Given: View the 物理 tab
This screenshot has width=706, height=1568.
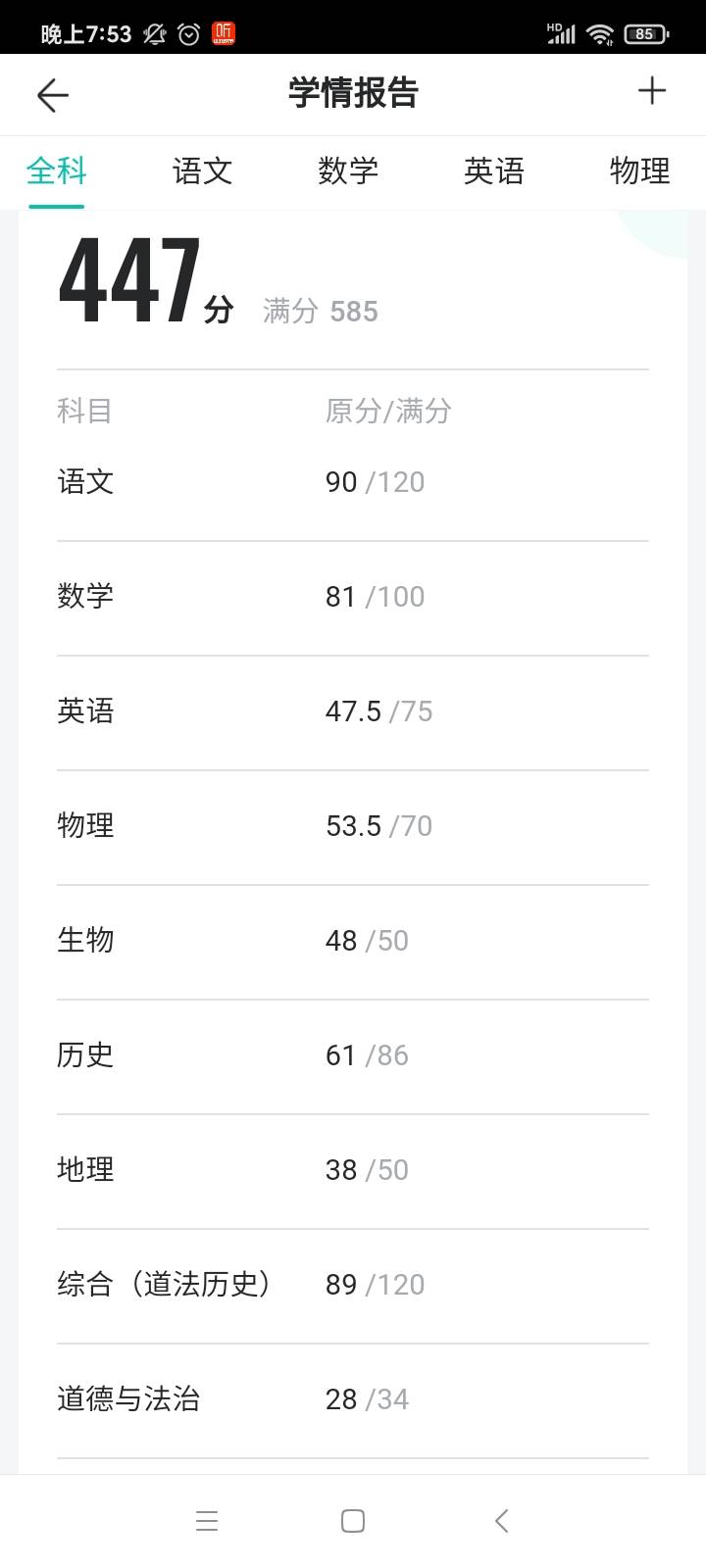Looking at the screenshot, I should coord(639,171).
